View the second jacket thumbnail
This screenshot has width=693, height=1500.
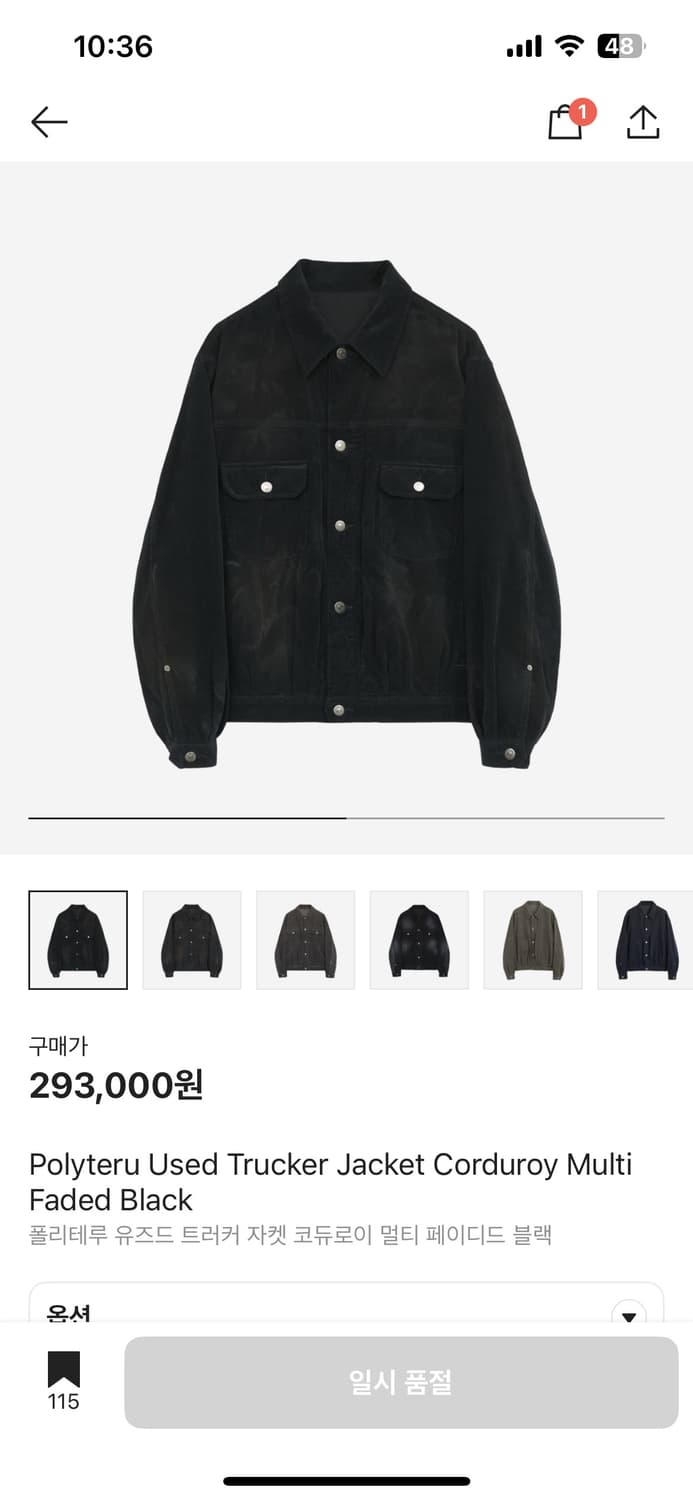(192, 940)
